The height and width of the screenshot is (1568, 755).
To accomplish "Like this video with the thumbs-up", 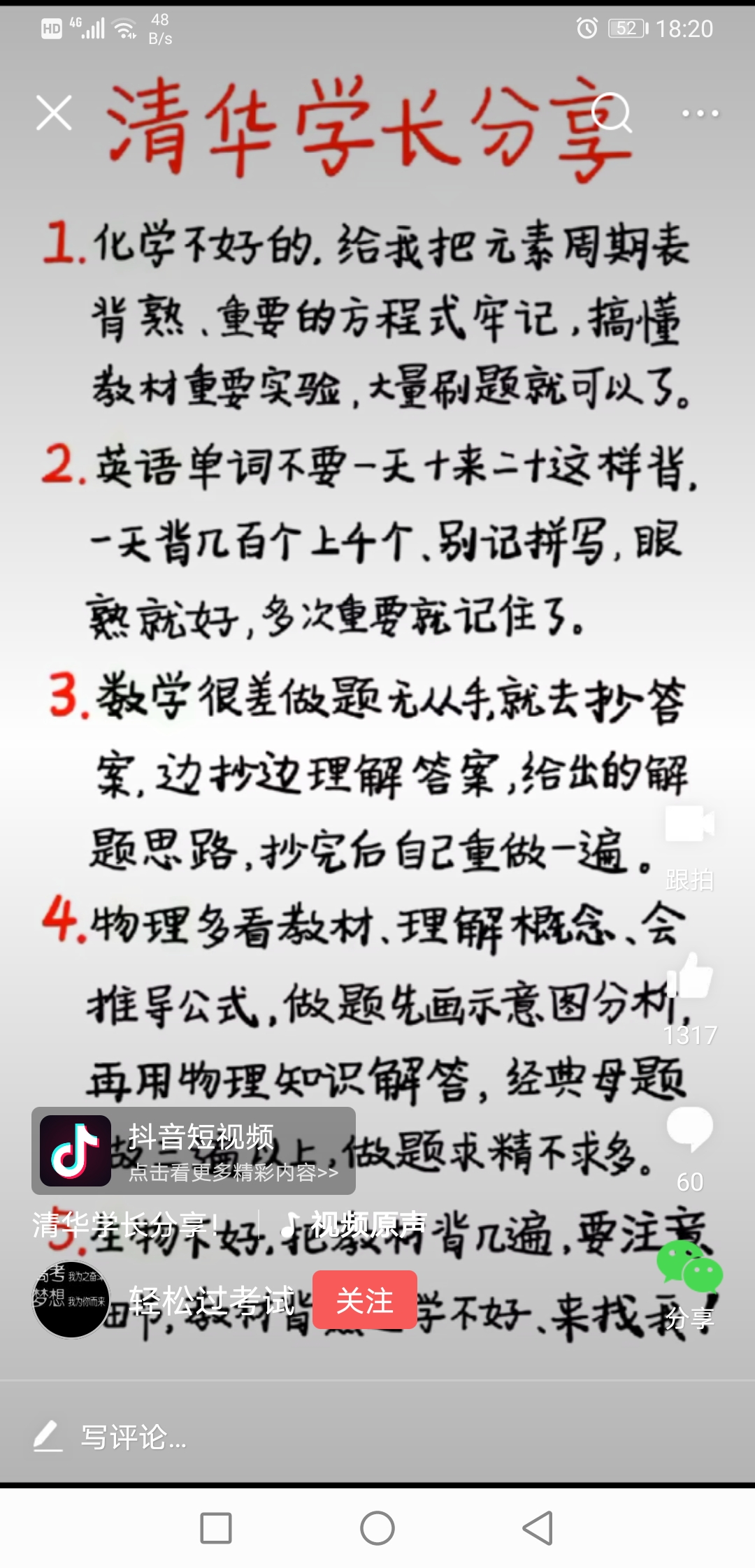I will [x=689, y=976].
